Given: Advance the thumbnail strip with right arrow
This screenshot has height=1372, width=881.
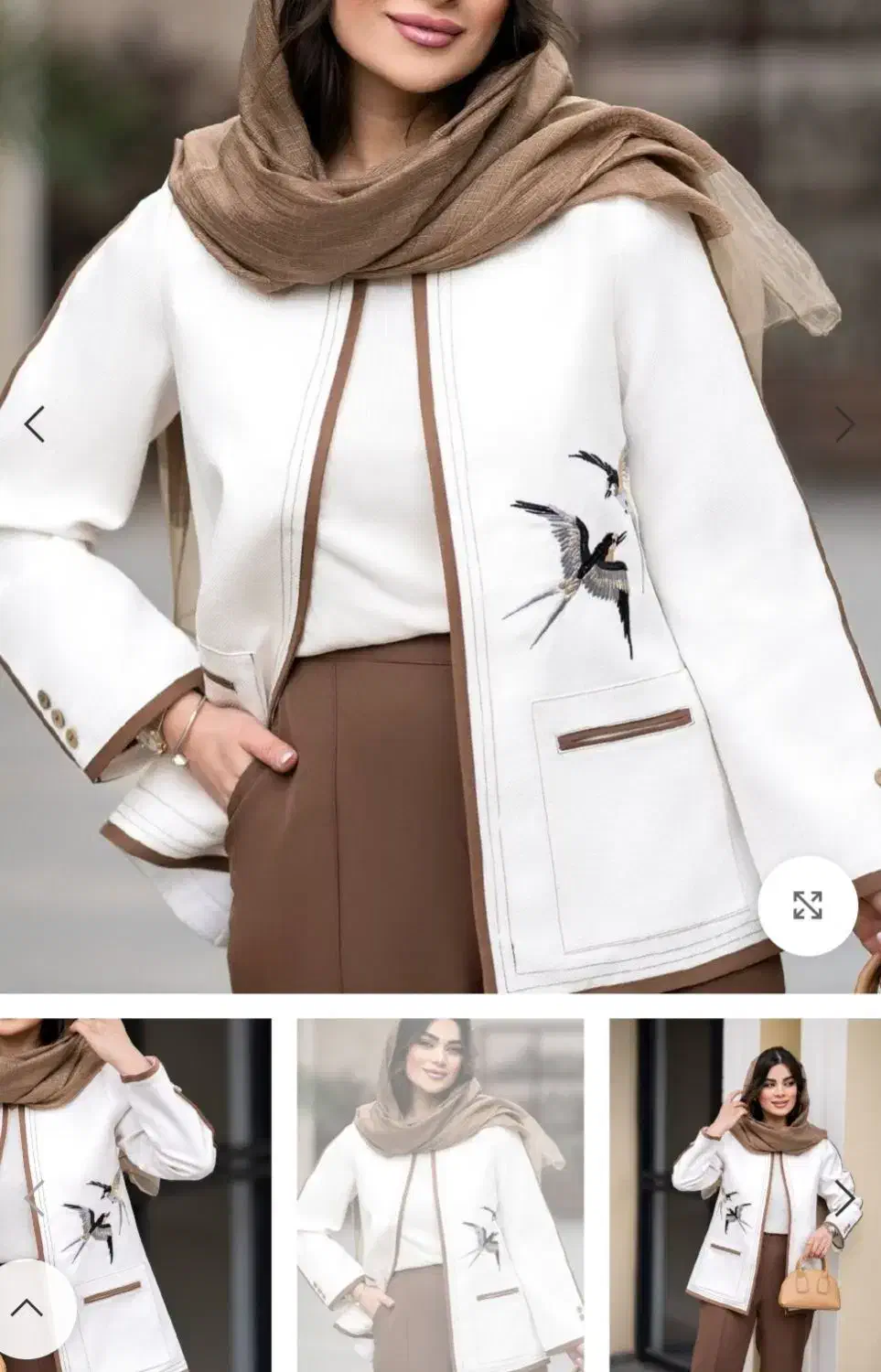Looking at the screenshot, I should [x=843, y=1196].
